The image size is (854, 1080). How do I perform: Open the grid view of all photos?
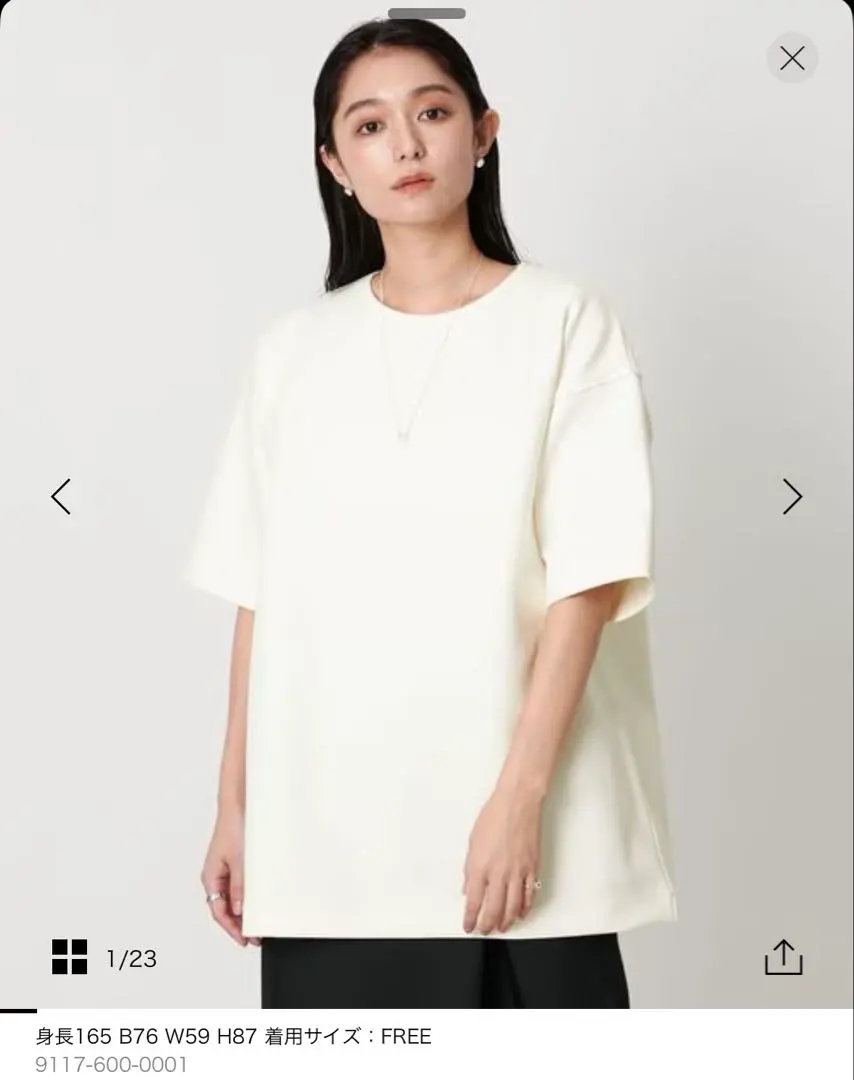pos(70,957)
